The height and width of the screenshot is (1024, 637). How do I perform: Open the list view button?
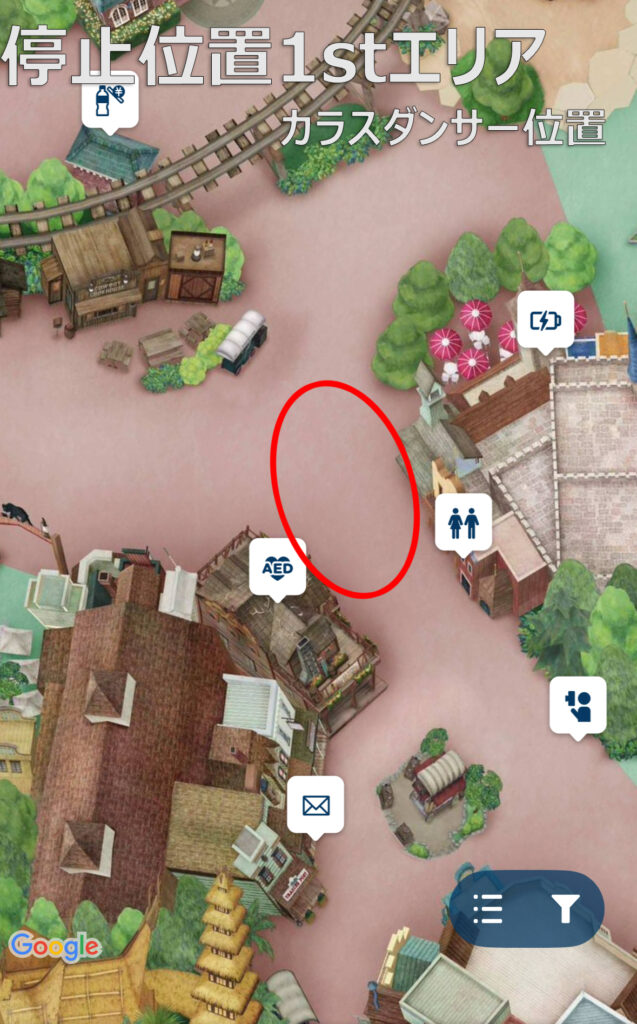(x=487, y=909)
